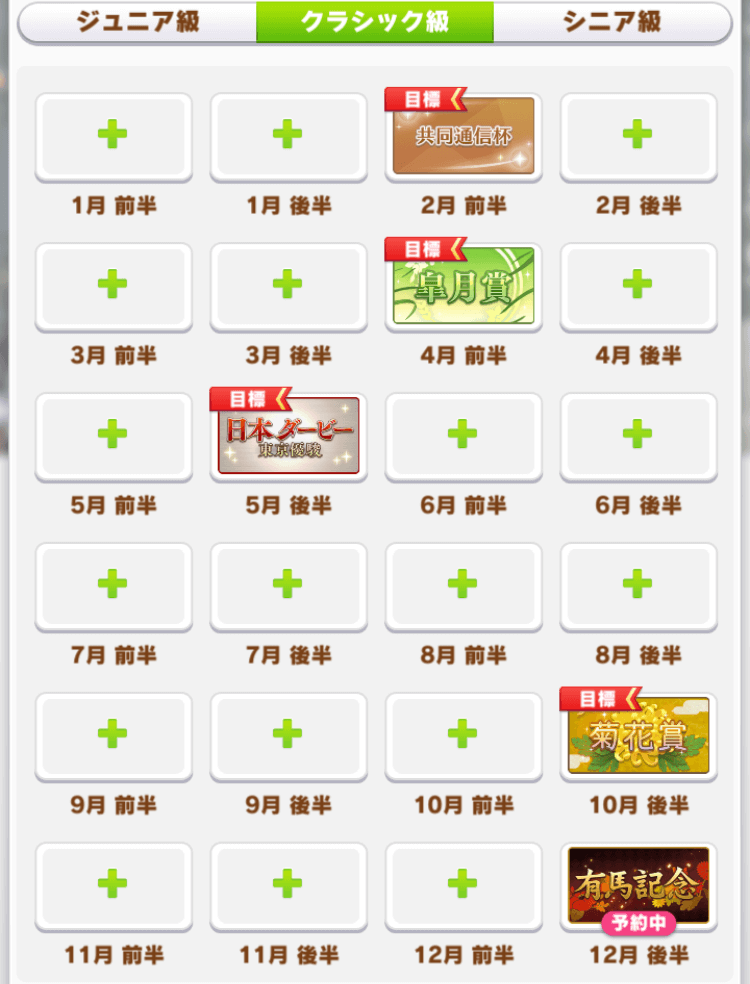750x984 pixels.
Task: Open the 日本ダービー race card
Action: [288, 435]
